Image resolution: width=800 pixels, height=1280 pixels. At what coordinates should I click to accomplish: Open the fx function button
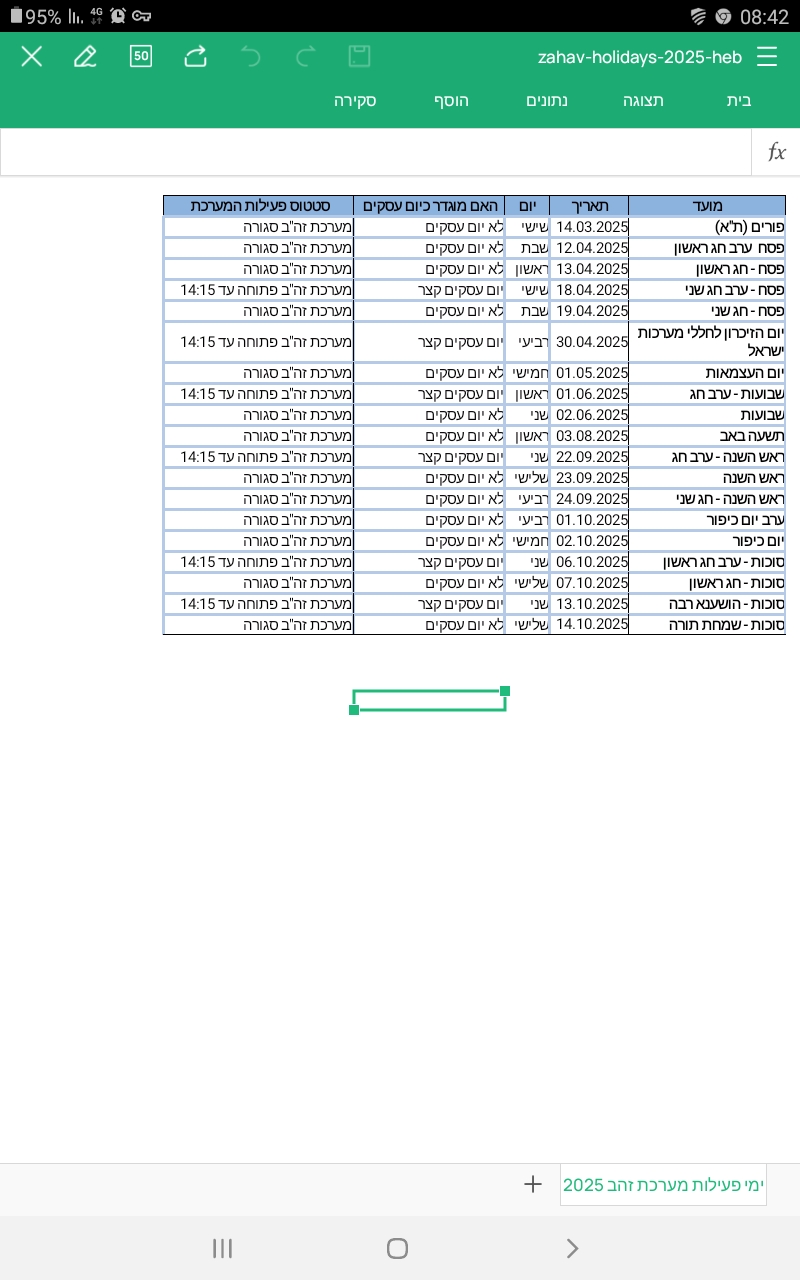click(776, 152)
